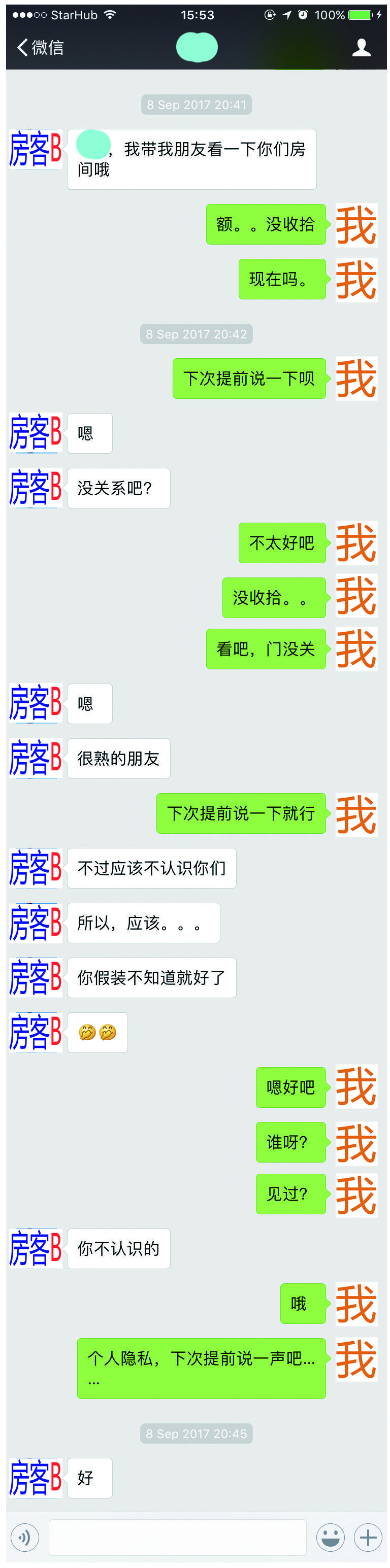390x1568 pixels.
Task: Go back to the 微信 chat list
Action: click(40, 48)
